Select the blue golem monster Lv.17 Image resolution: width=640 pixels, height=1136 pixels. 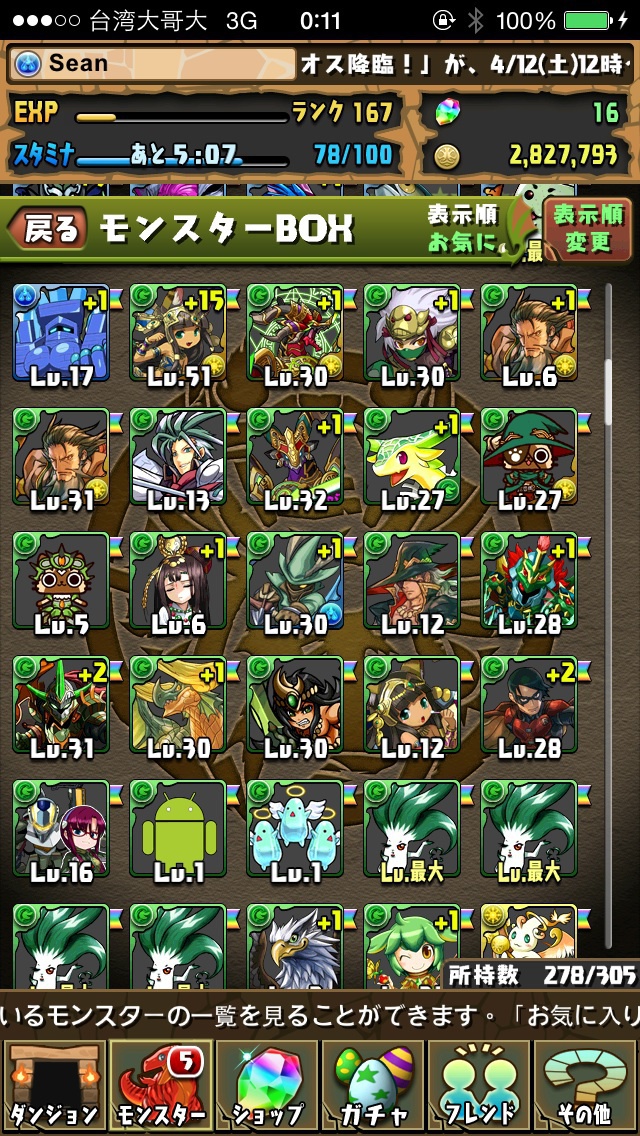(61, 334)
